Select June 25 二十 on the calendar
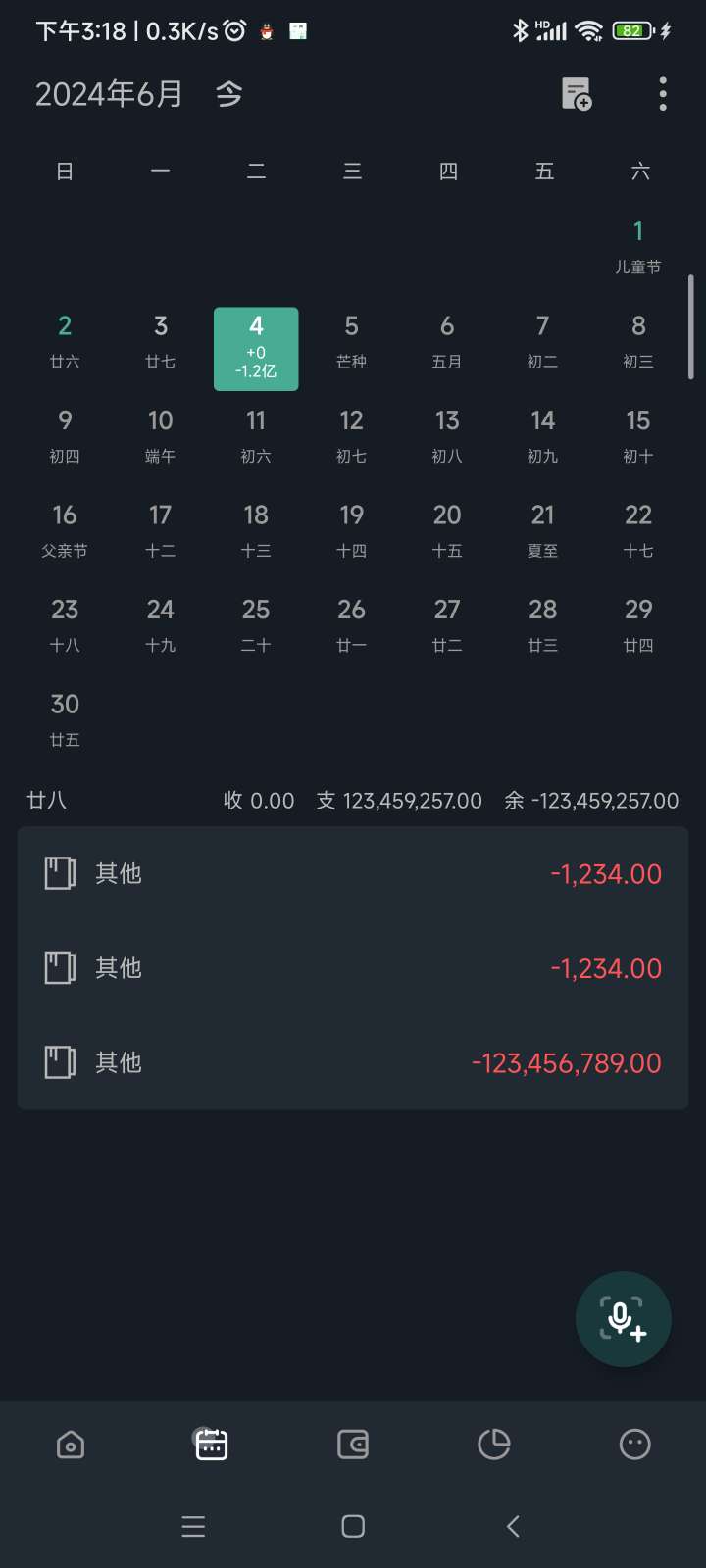Screen dimensions: 706x1568 pyautogui.click(x=256, y=624)
